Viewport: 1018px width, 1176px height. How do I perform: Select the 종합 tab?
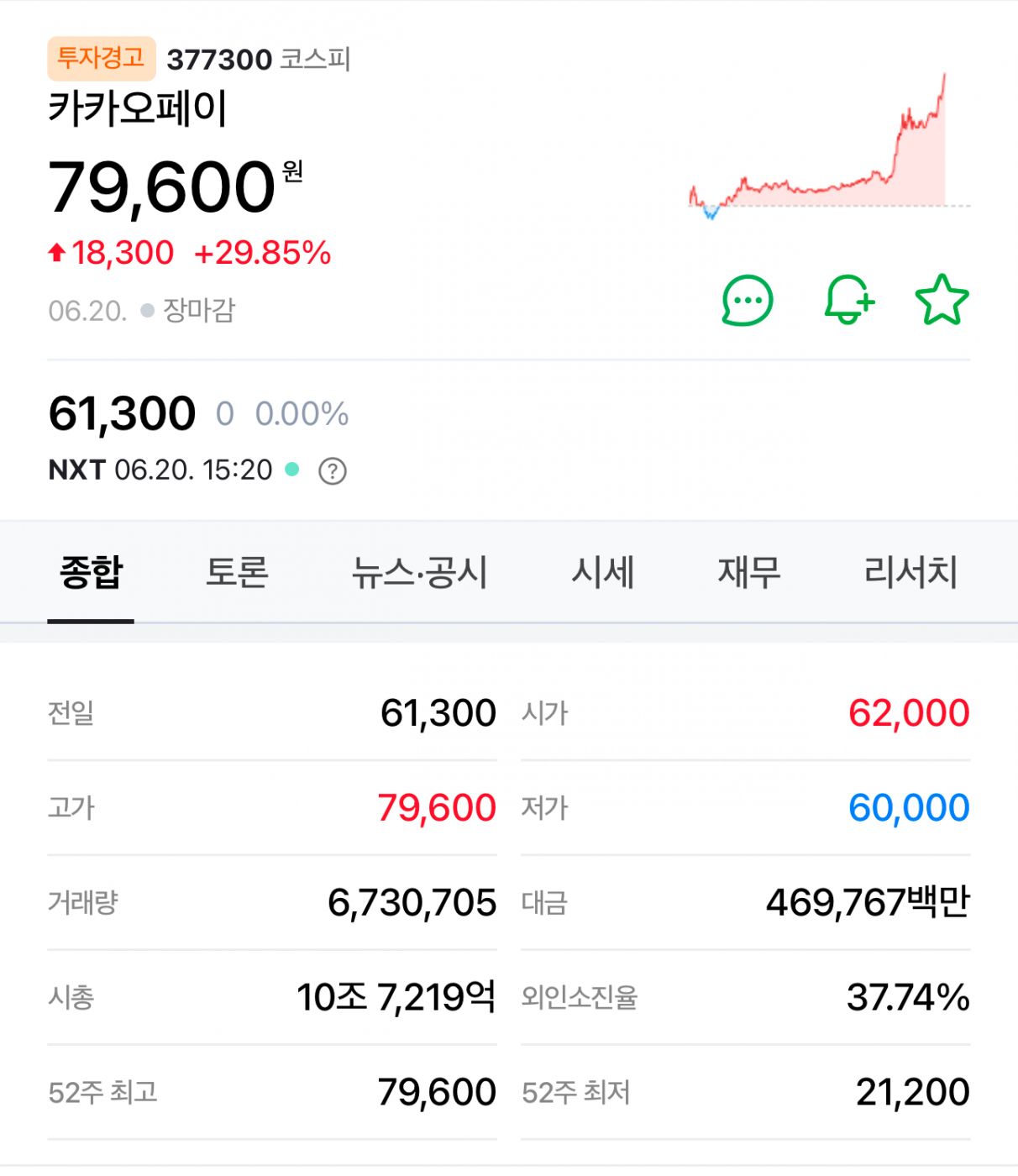[91, 573]
